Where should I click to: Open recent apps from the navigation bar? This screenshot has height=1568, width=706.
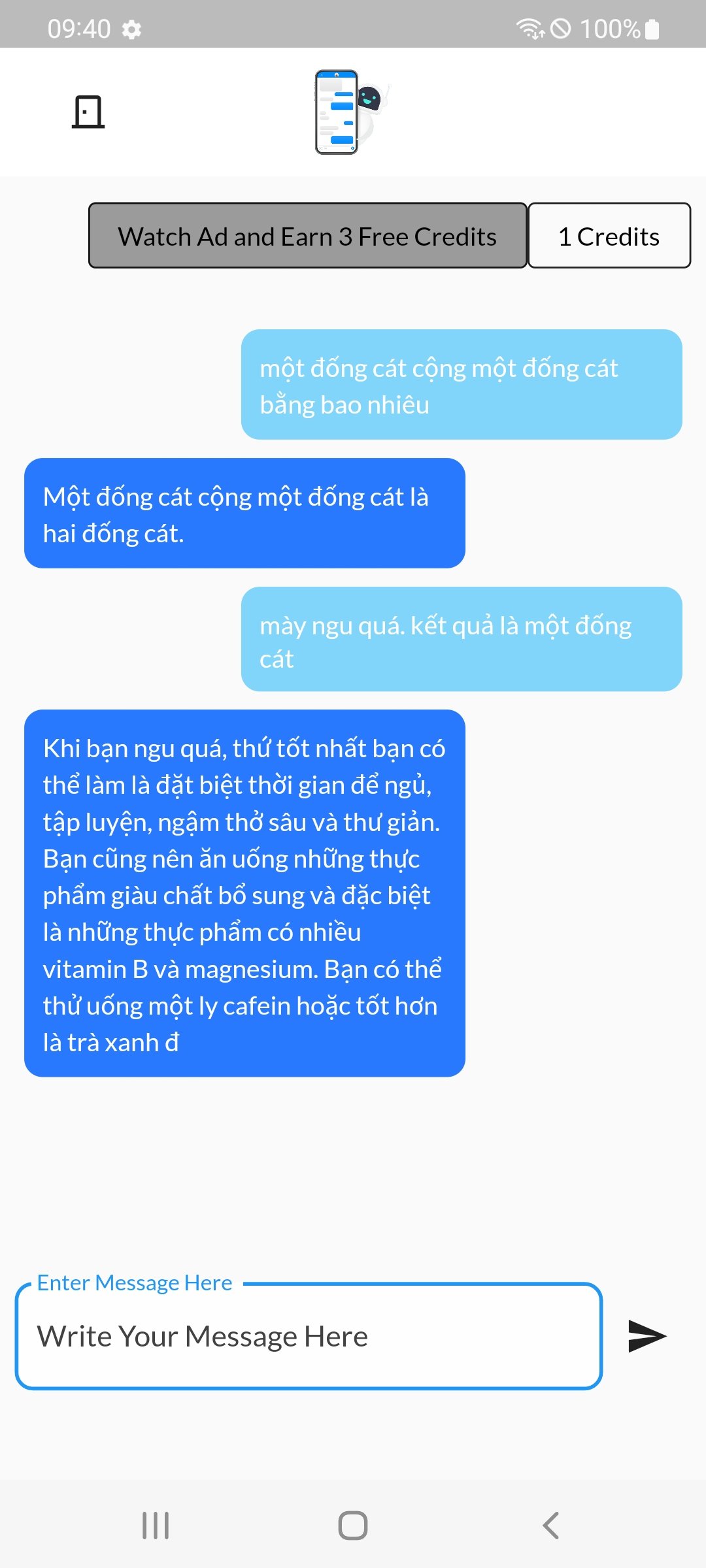[x=156, y=1526]
